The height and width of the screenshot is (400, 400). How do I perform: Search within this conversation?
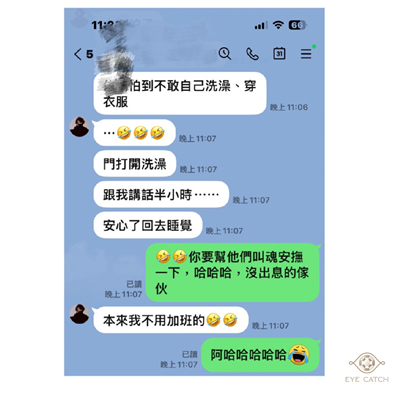[x=225, y=54]
